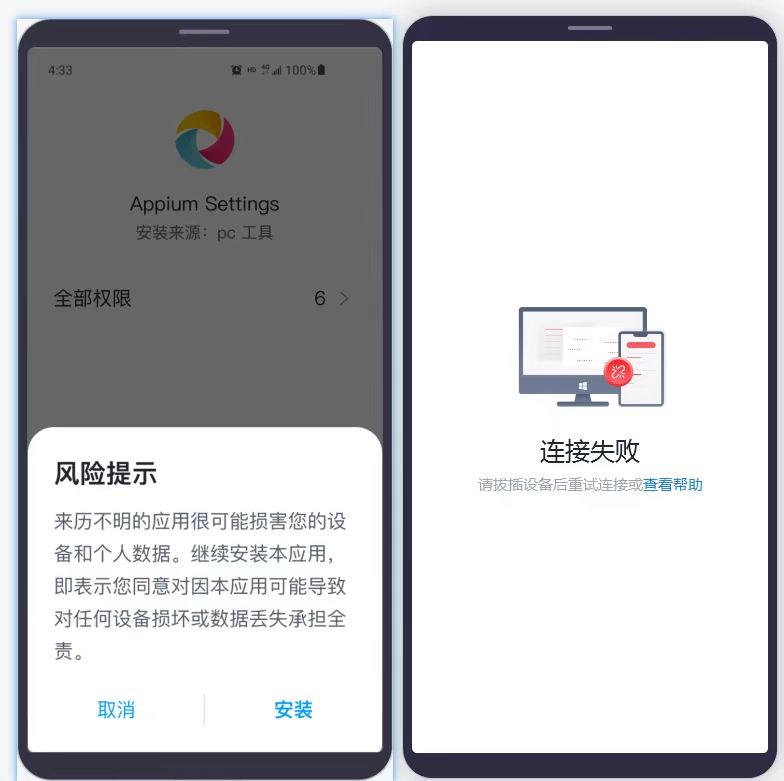Open the 查看帮助 help link
The image size is (784, 781).
673,485
